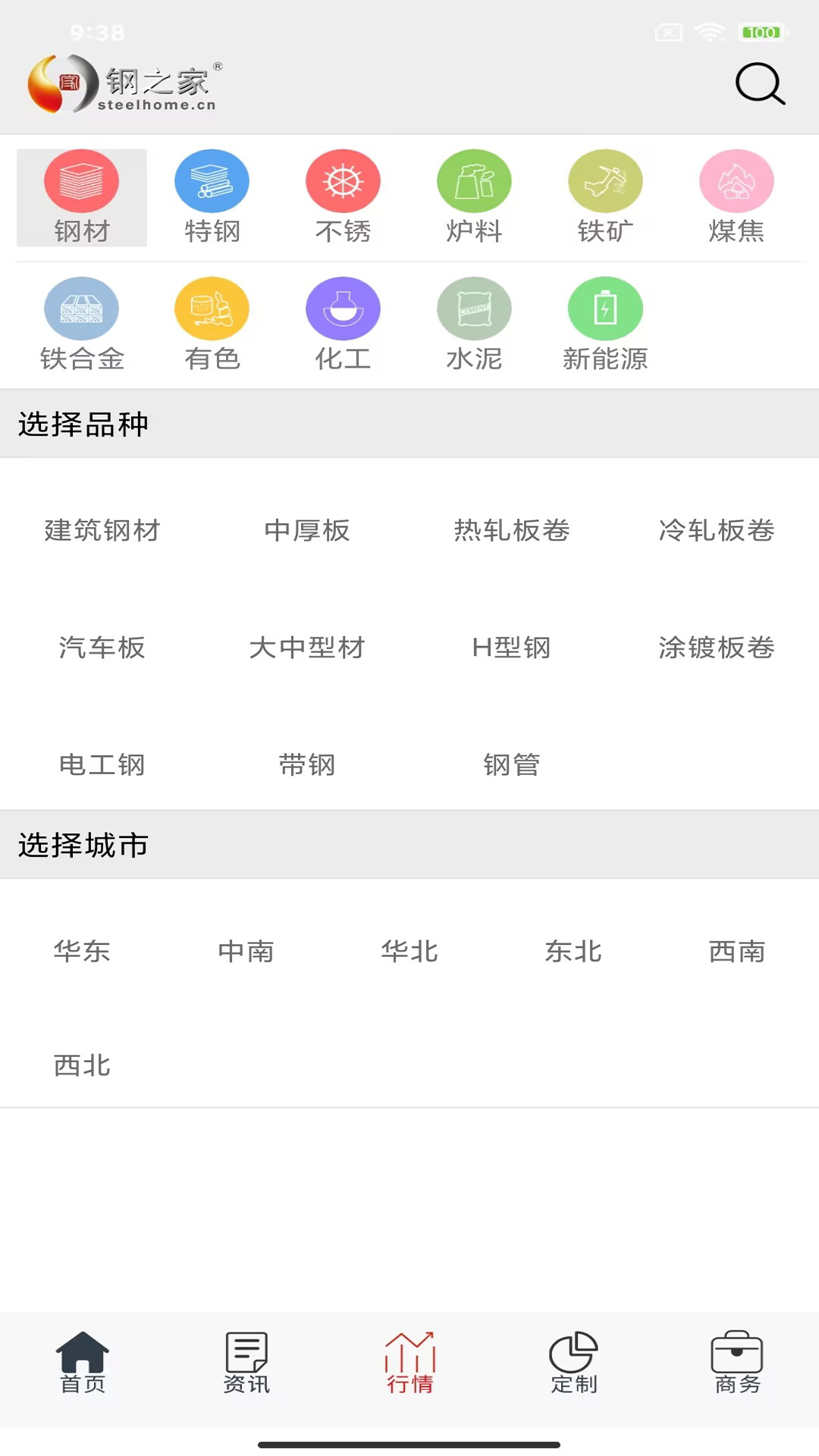Select the 化工 chemicals category icon

[x=343, y=325]
